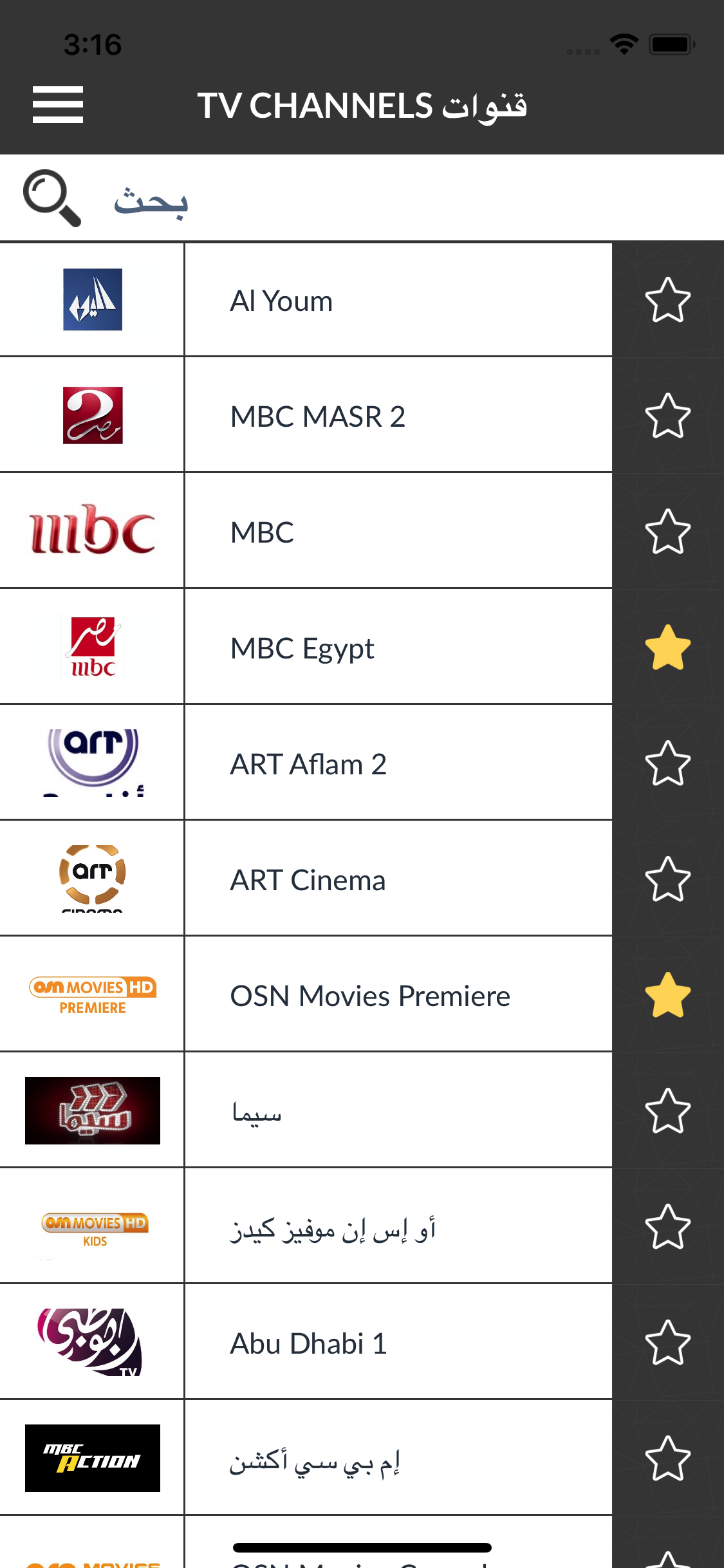Open the Abu Dhabi 1 channel
The image size is (724, 1568).
306,1342
